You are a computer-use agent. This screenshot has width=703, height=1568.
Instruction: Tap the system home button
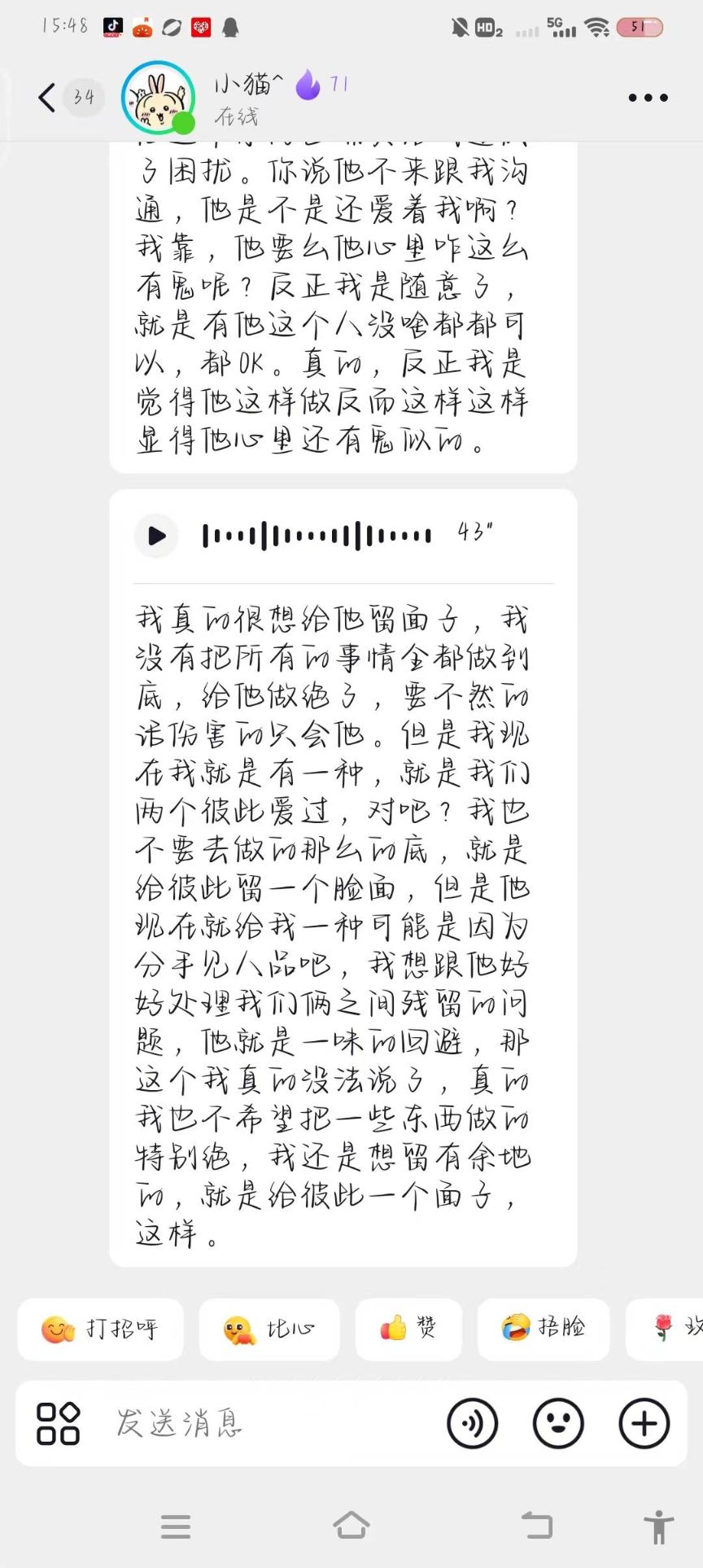351,1526
